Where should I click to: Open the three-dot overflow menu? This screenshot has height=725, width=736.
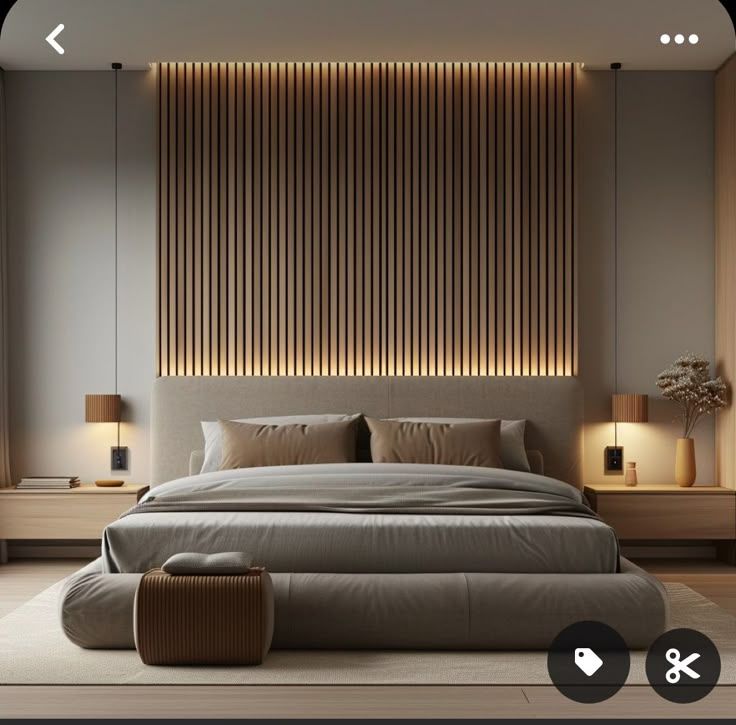(679, 39)
